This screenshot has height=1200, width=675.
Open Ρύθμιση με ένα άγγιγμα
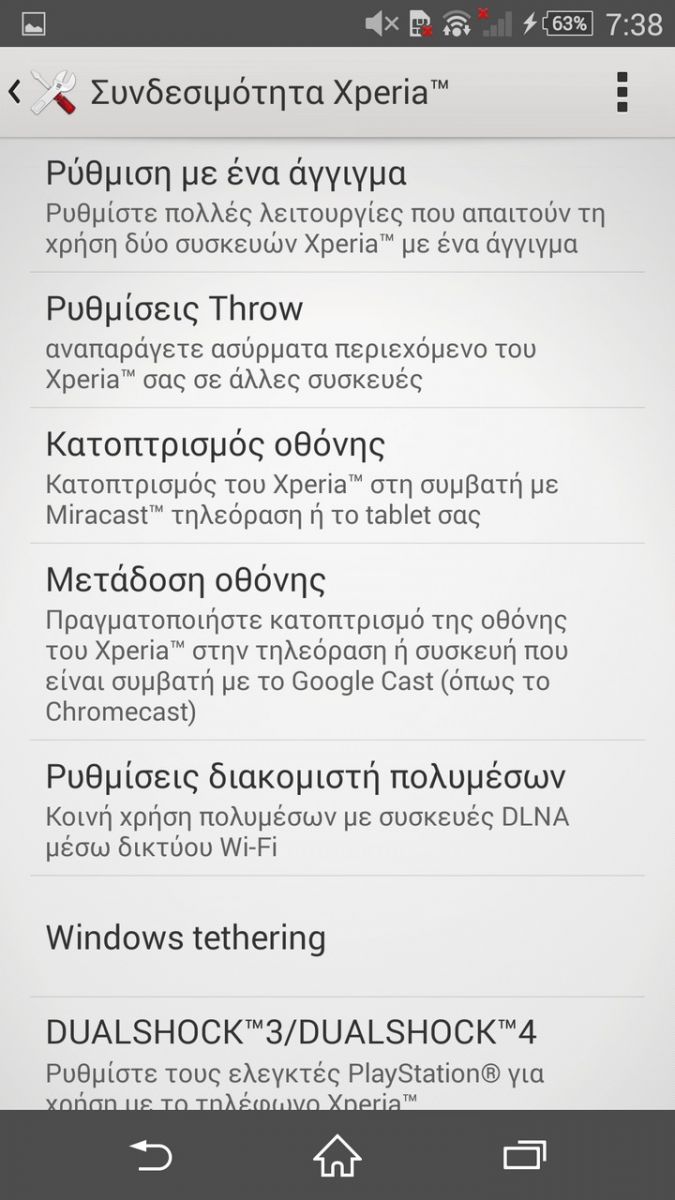(x=337, y=205)
